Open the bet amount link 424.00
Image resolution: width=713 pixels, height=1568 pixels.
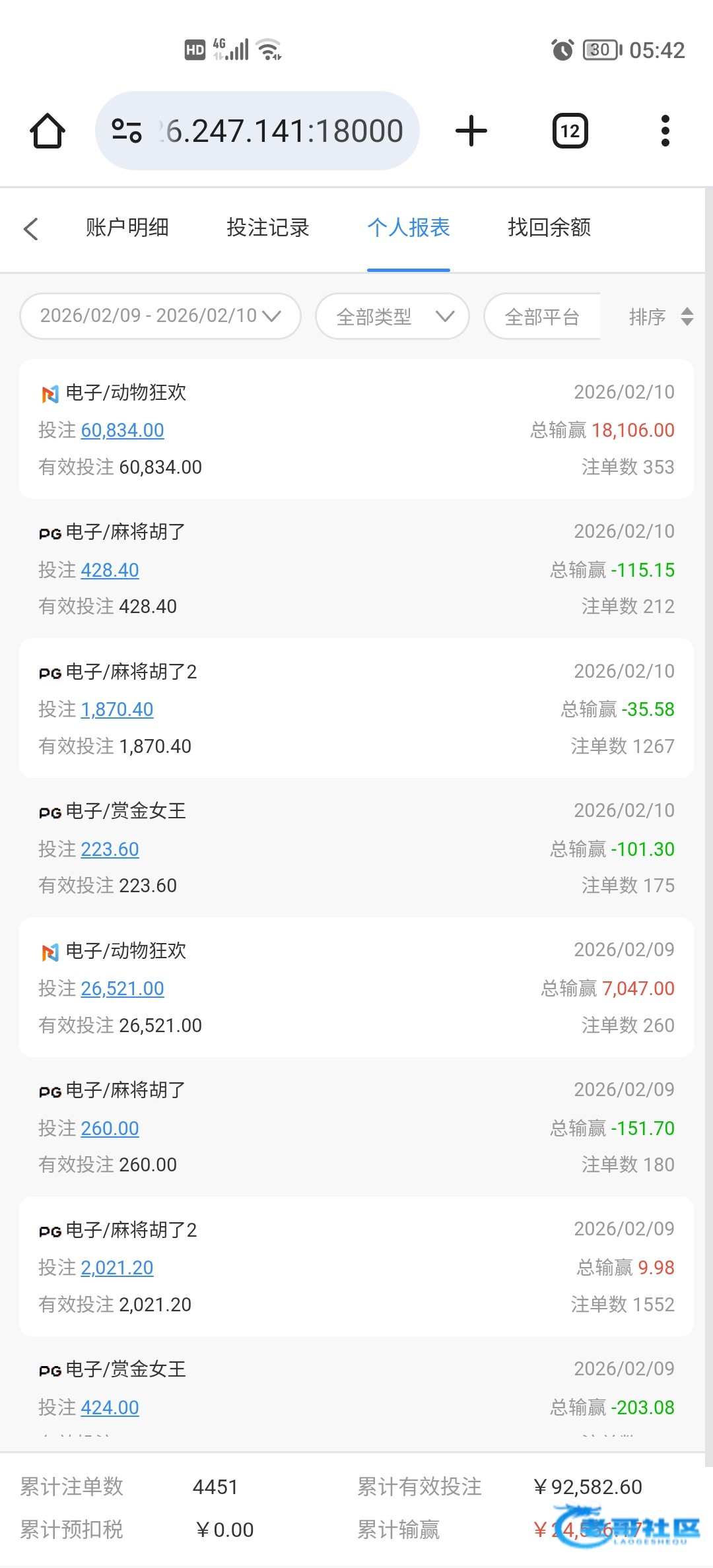coord(110,1408)
